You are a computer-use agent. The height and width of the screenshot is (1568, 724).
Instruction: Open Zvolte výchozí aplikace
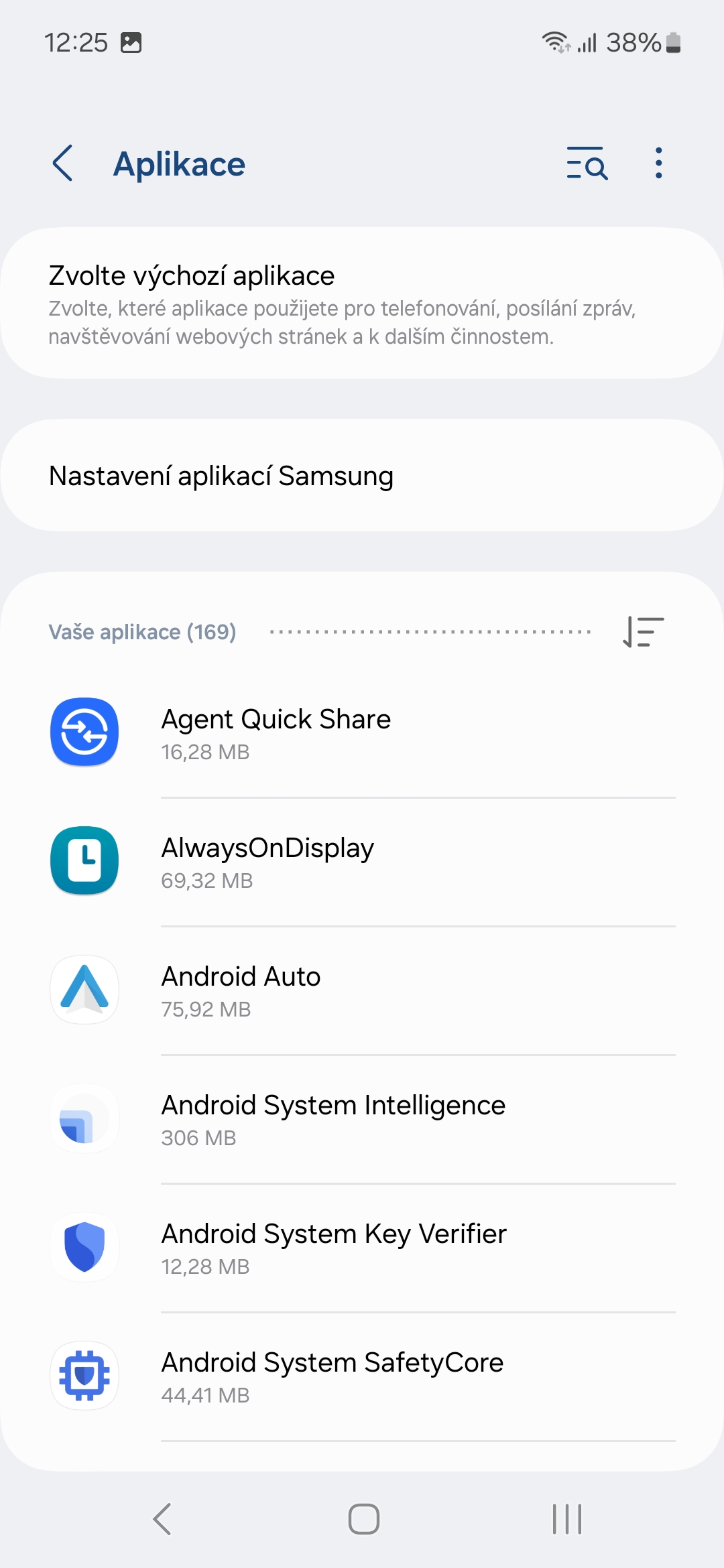pos(362,304)
